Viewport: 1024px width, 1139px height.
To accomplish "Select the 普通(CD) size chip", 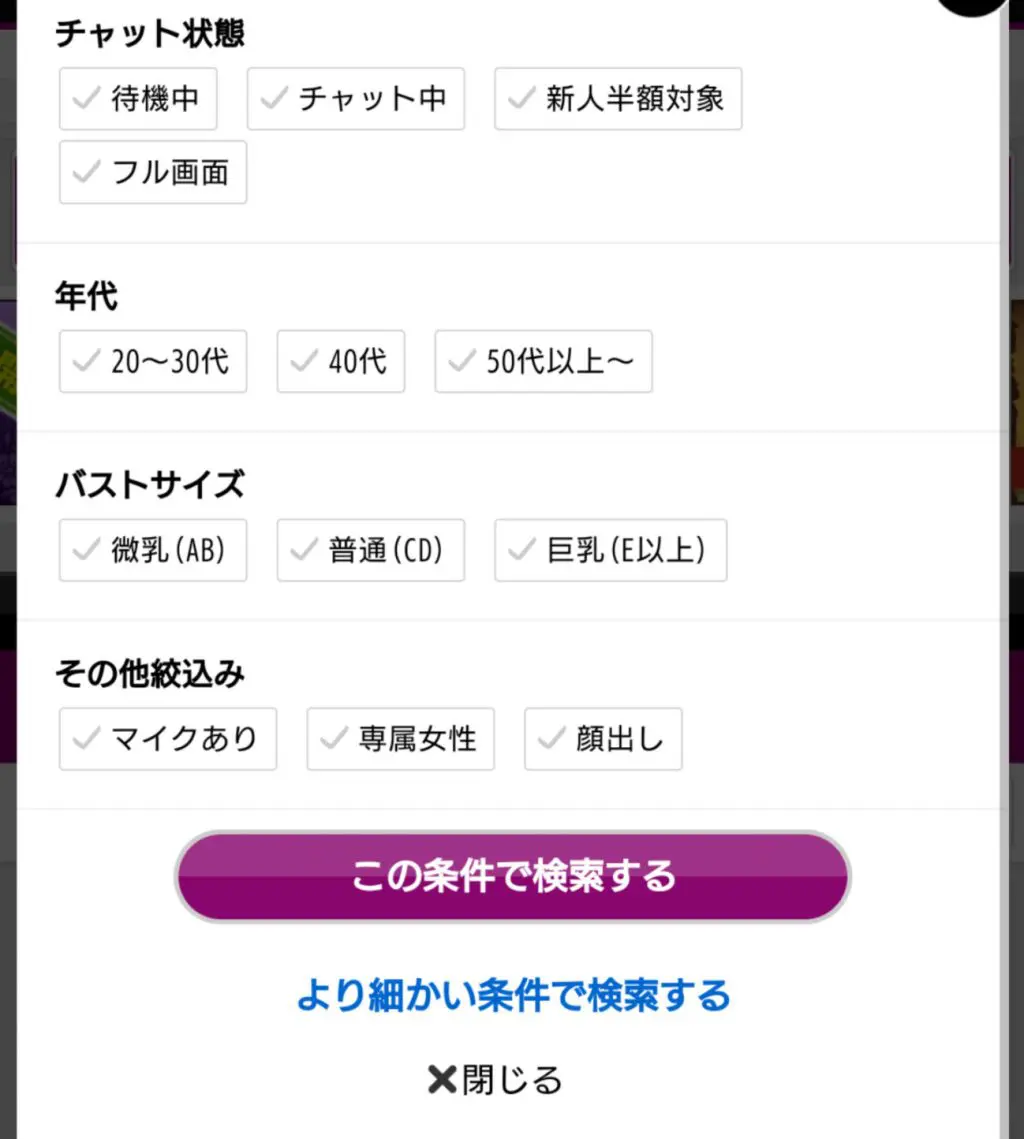I will point(370,550).
